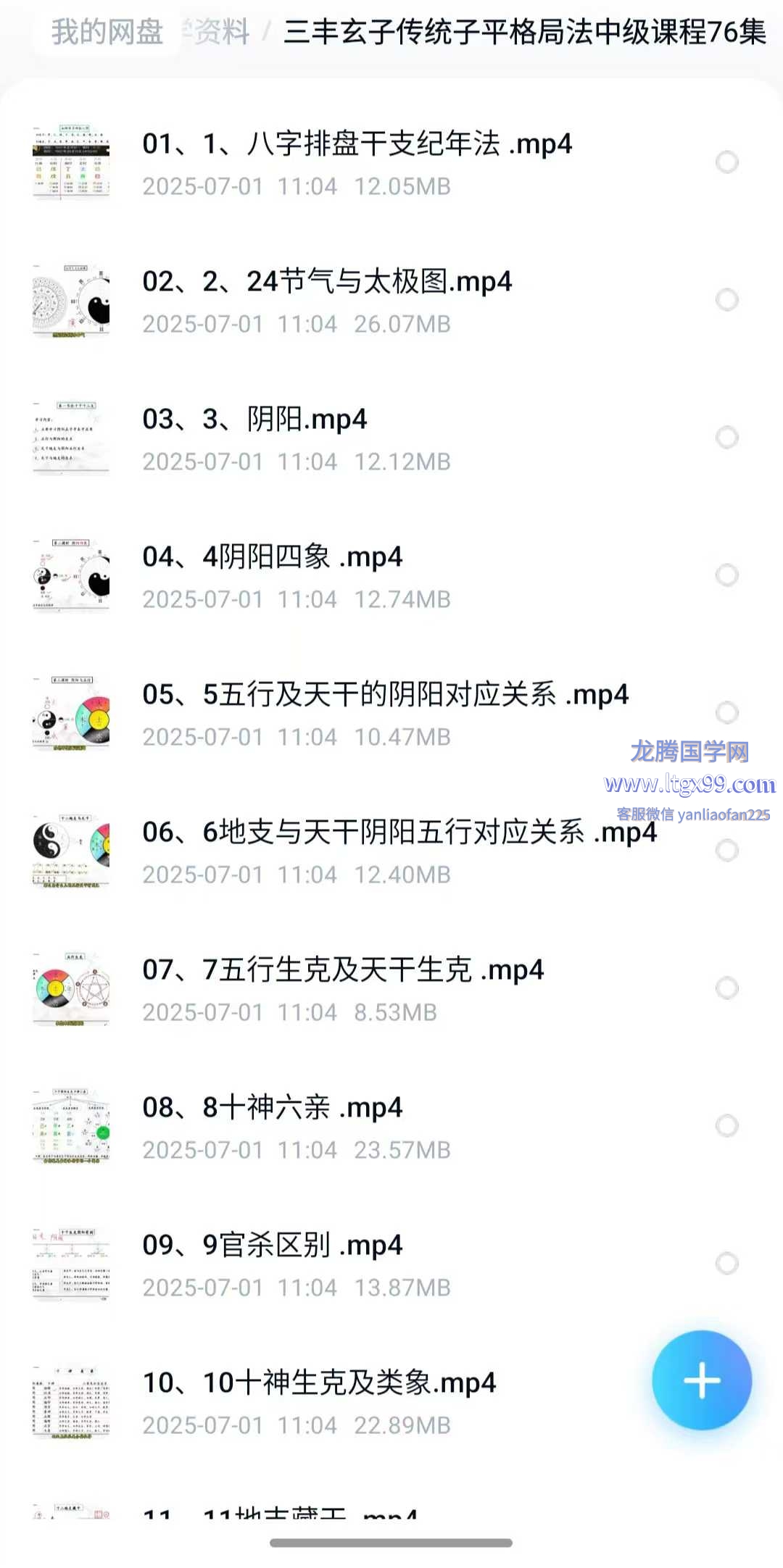783x1568 pixels.
Task: Select the 08 十神六亲 file checkbox
Action: tap(726, 1126)
